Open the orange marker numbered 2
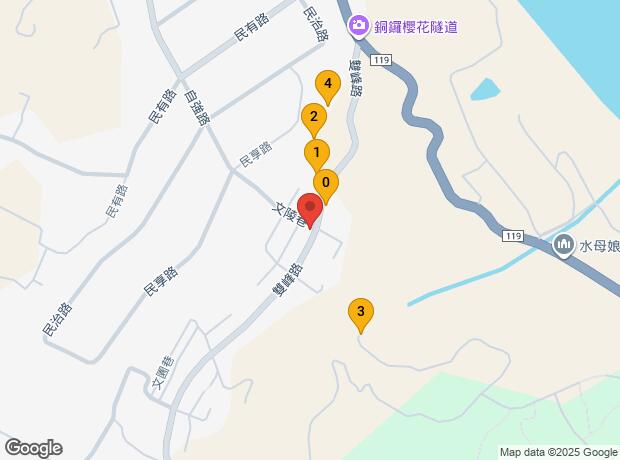The width and height of the screenshot is (620, 460). [313, 118]
